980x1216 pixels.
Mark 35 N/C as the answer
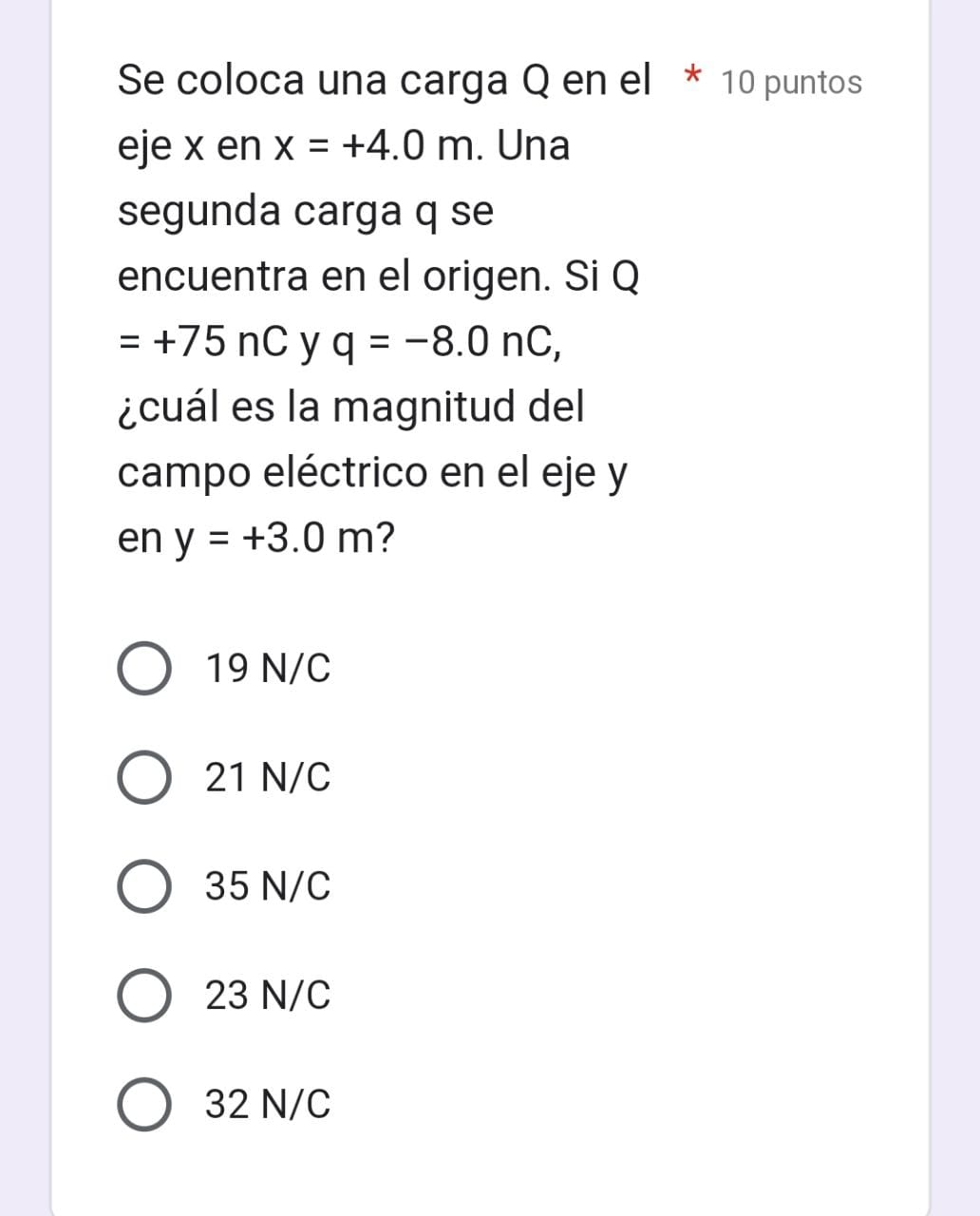(x=144, y=886)
